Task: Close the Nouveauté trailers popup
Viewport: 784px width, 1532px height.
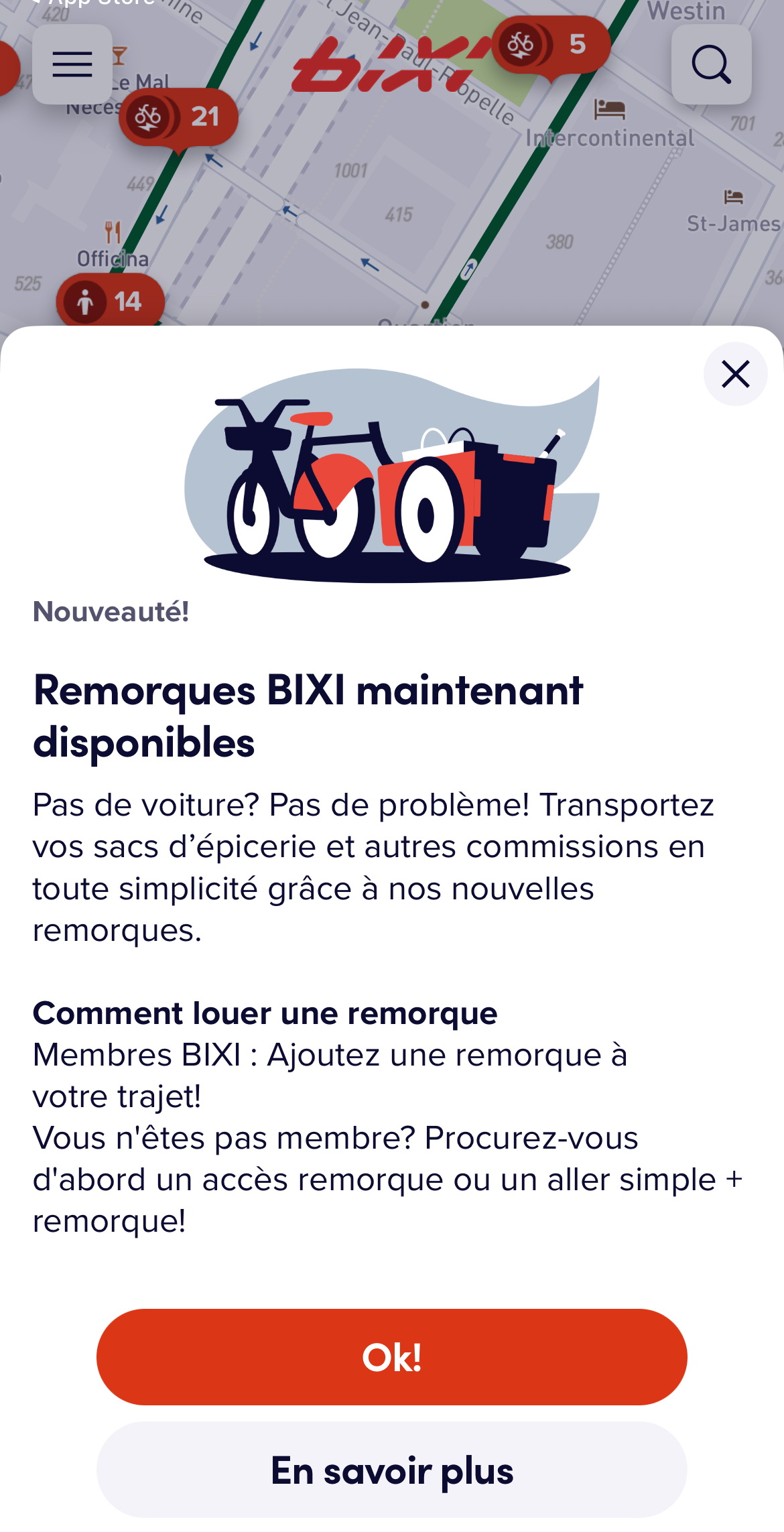Action: pyautogui.click(x=735, y=374)
